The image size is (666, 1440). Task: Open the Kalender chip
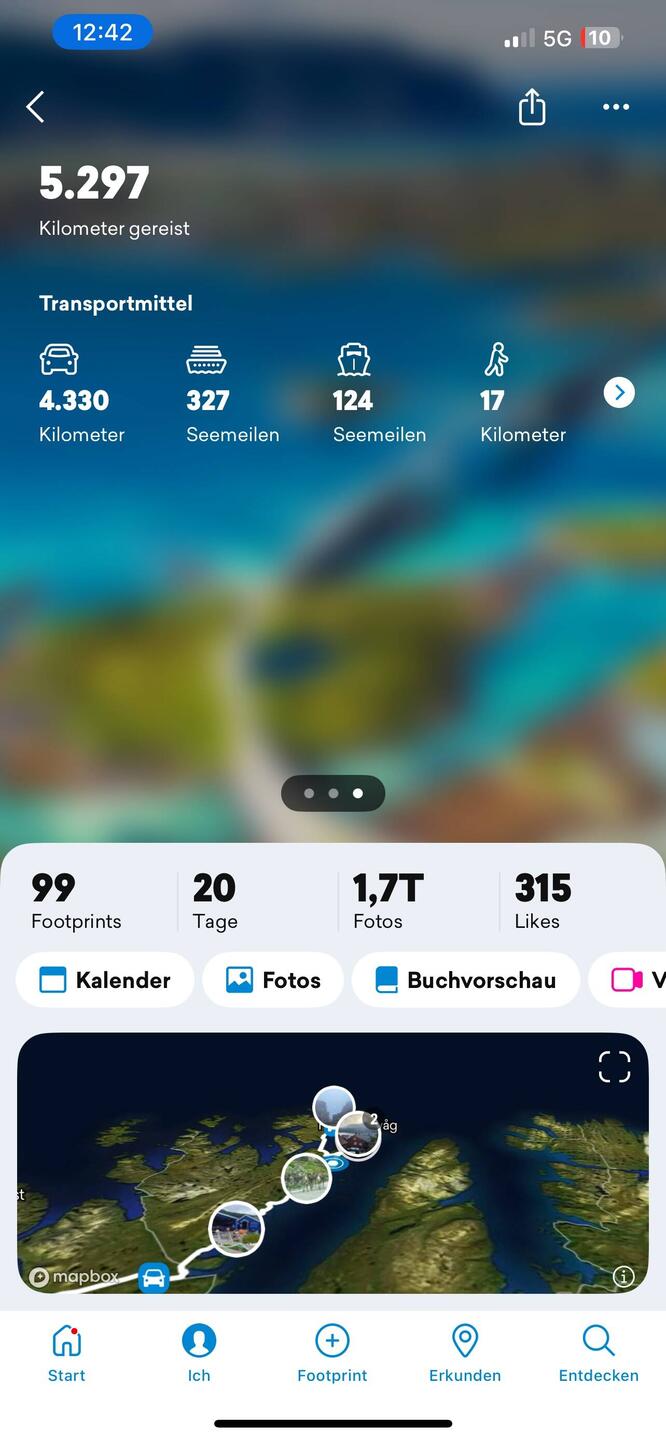105,980
